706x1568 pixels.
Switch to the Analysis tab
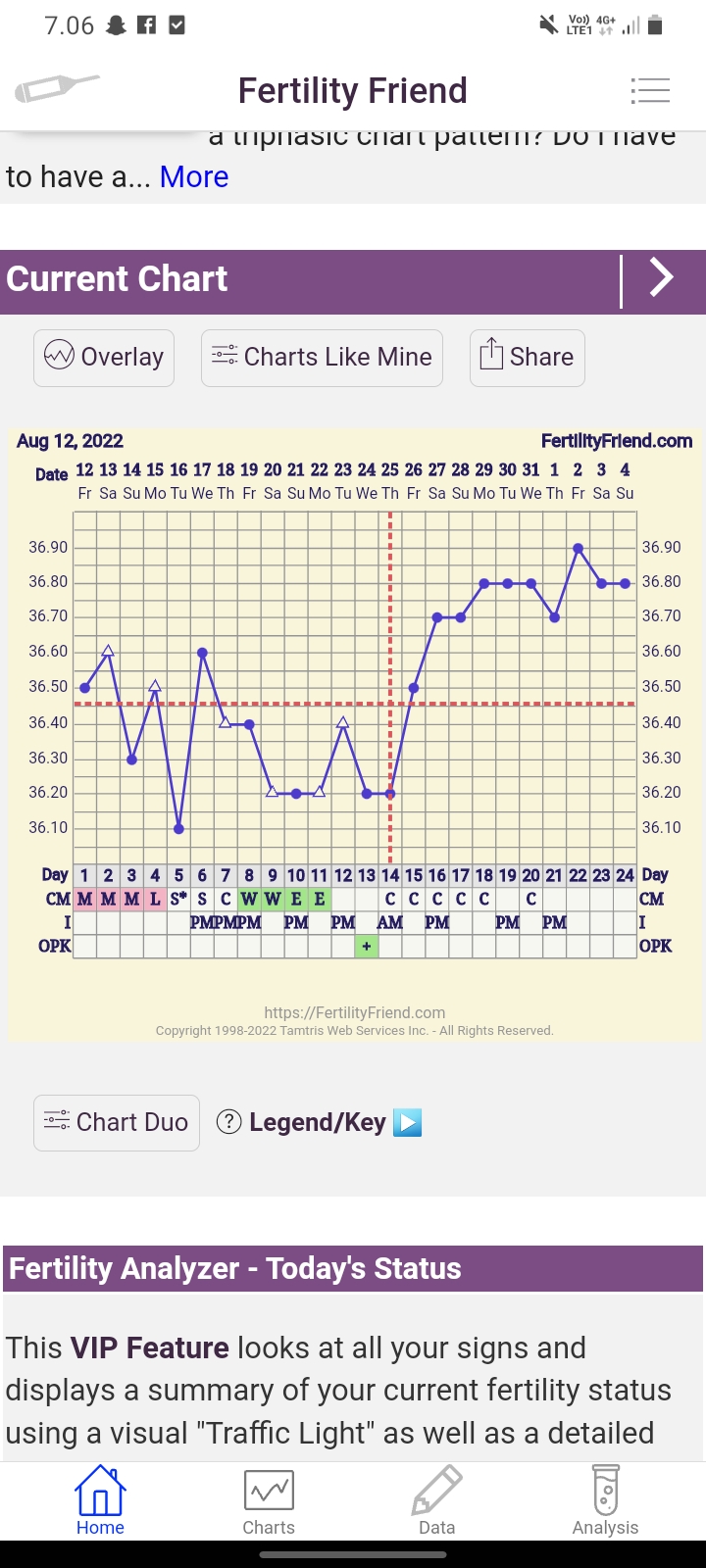[x=605, y=1501]
